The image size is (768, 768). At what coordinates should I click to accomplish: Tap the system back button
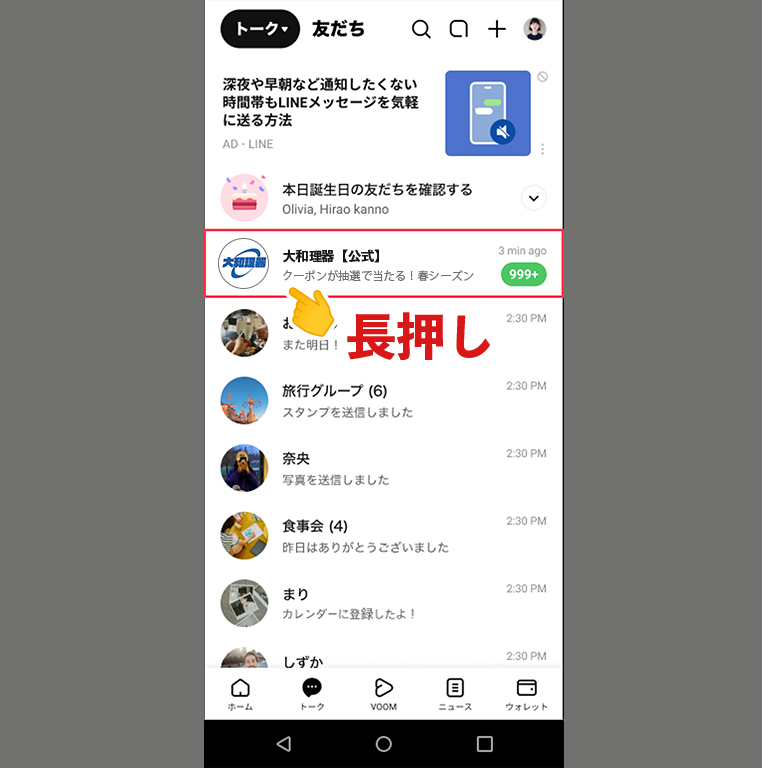283,744
